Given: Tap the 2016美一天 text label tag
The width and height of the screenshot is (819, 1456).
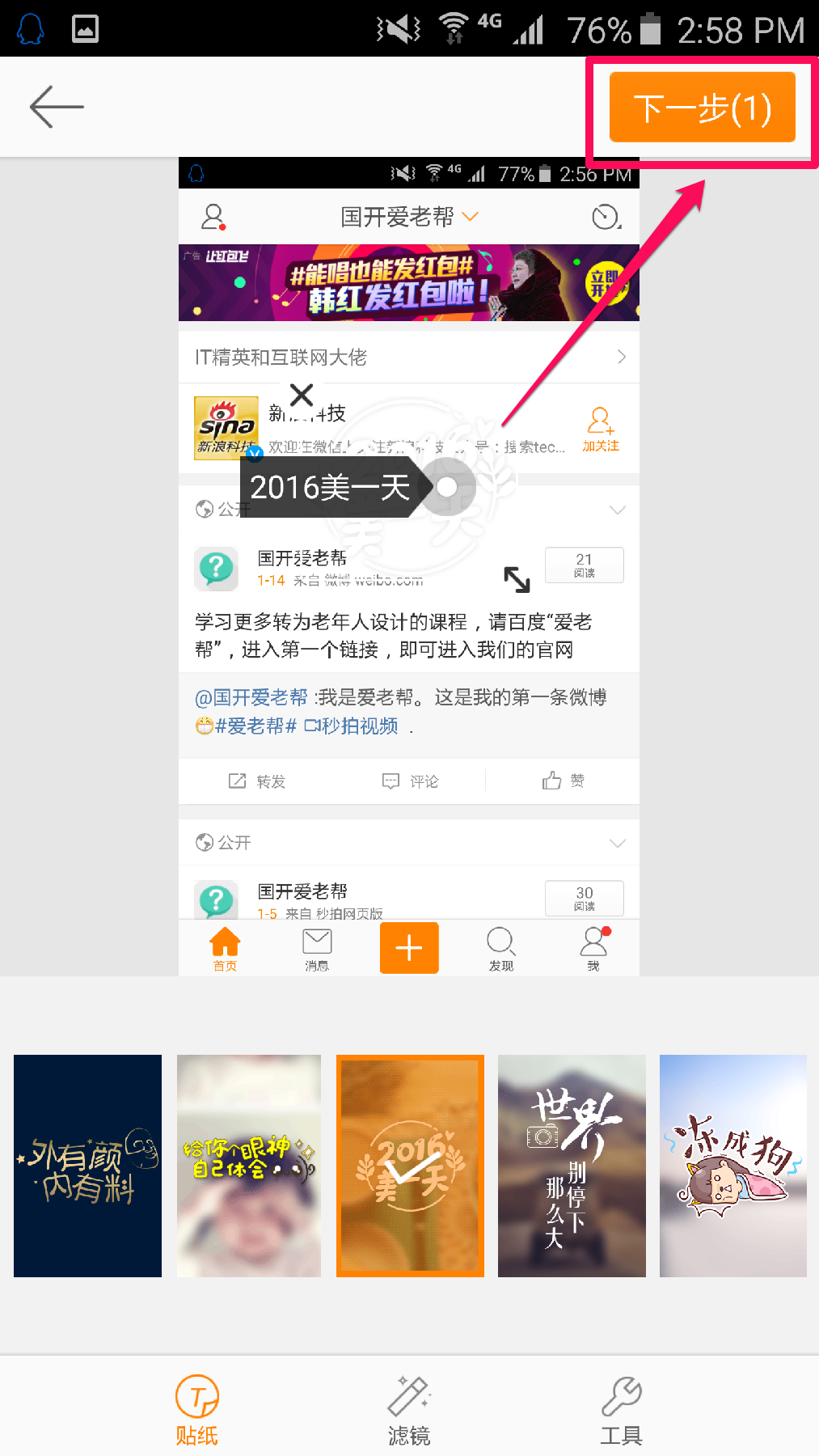Looking at the screenshot, I should click(331, 487).
